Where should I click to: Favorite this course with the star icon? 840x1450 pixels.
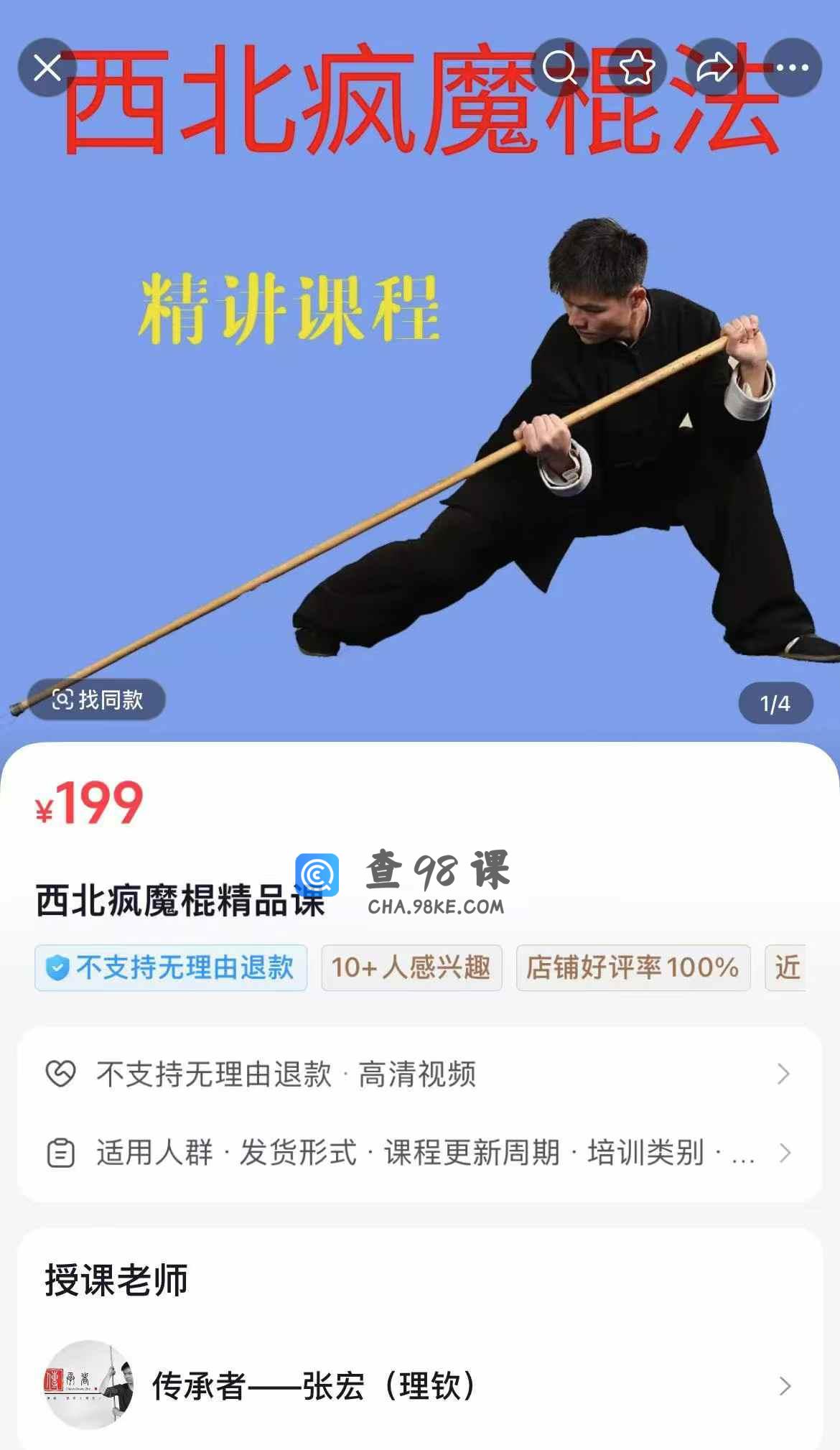[638, 68]
